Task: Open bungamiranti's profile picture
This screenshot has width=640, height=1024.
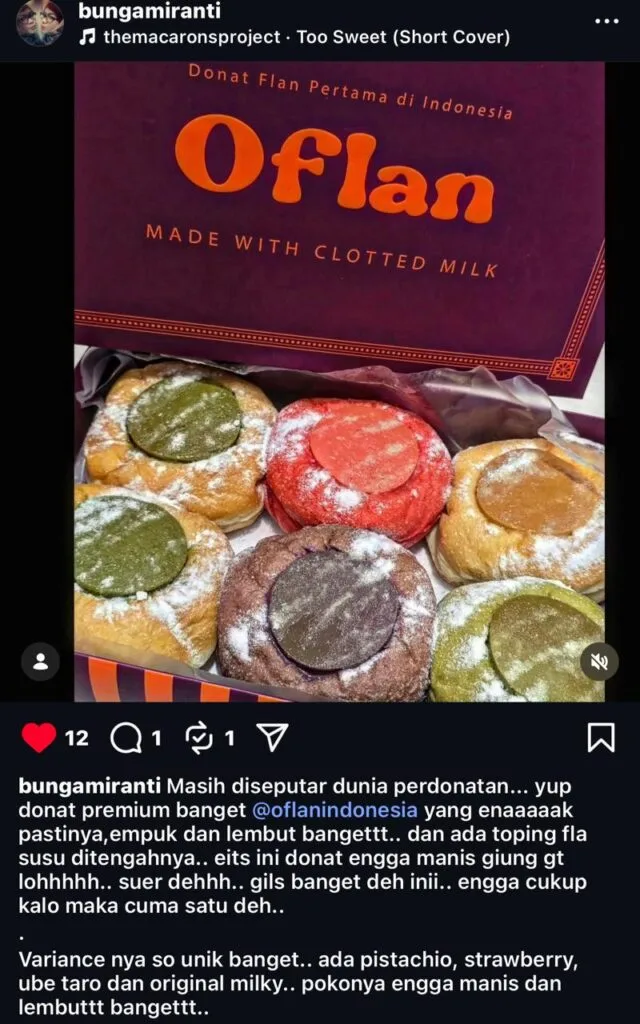Action: (40, 23)
